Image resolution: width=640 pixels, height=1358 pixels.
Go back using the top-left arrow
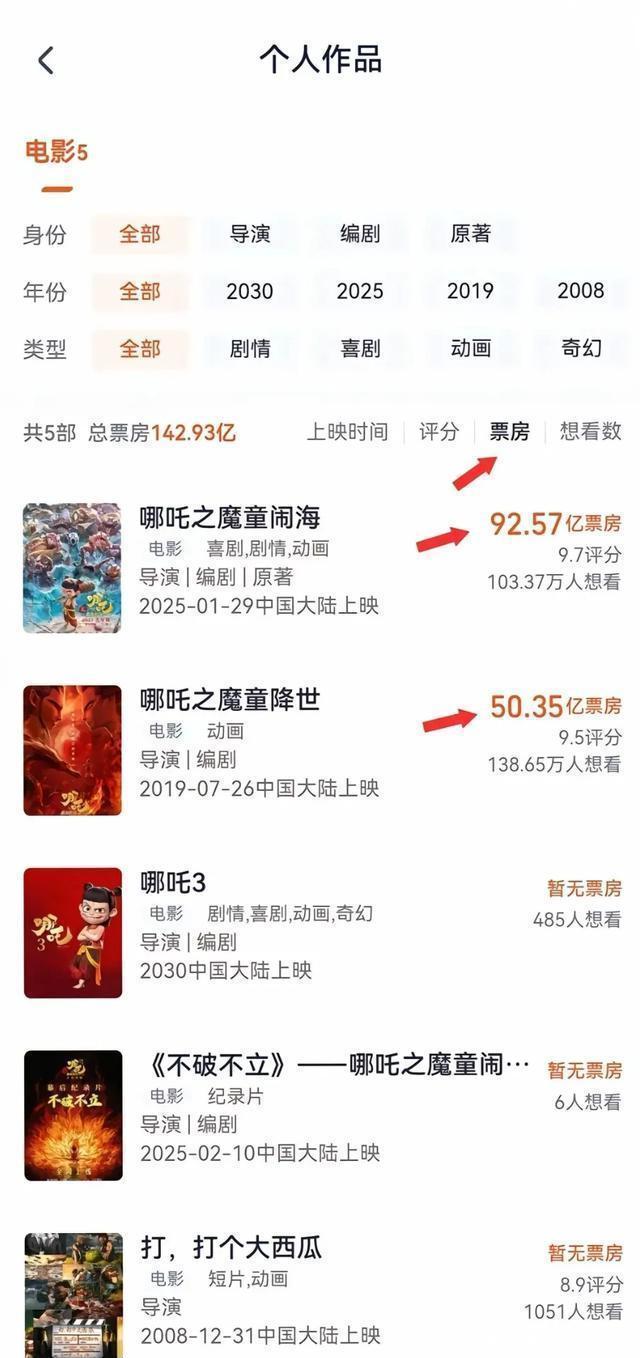45,60
